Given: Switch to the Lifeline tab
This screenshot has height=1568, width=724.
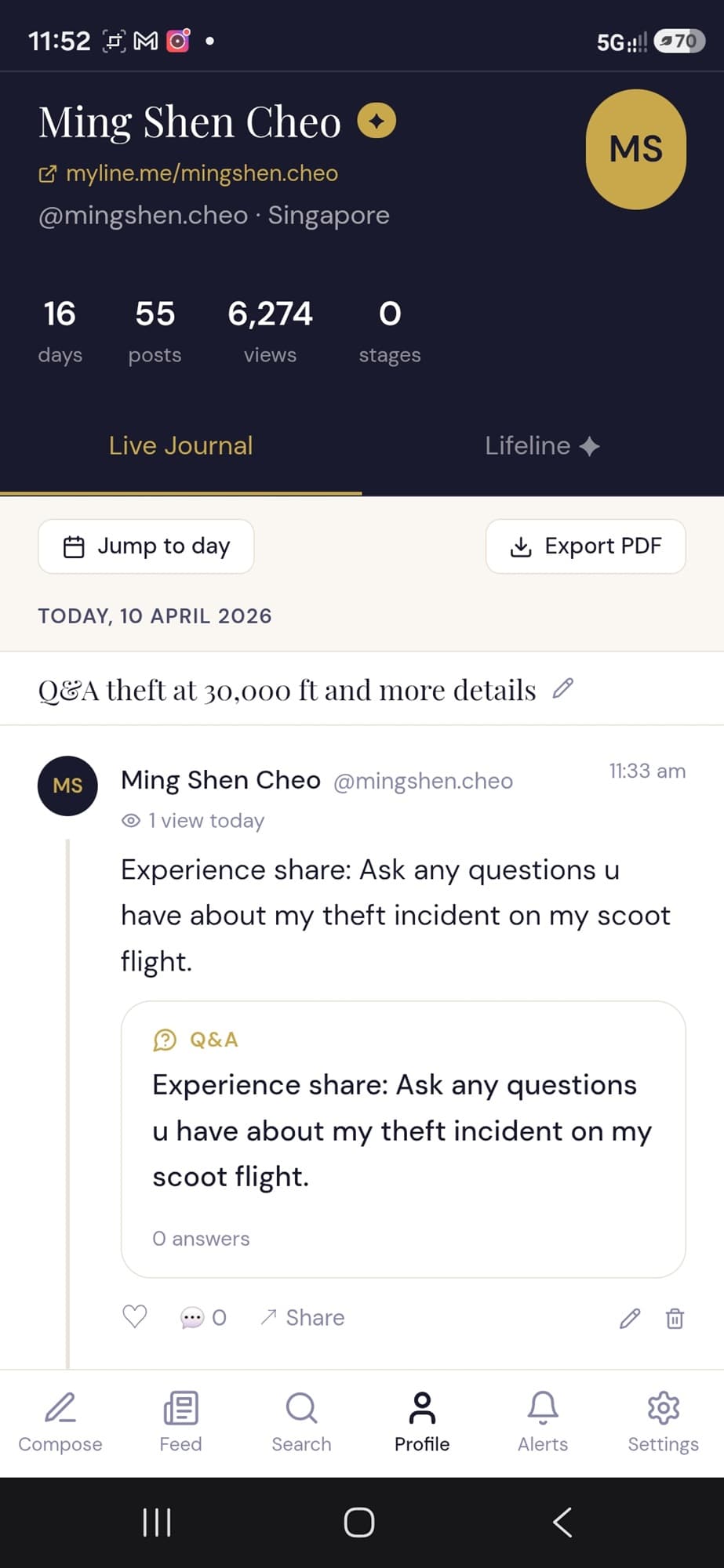Looking at the screenshot, I should click(x=540, y=445).
